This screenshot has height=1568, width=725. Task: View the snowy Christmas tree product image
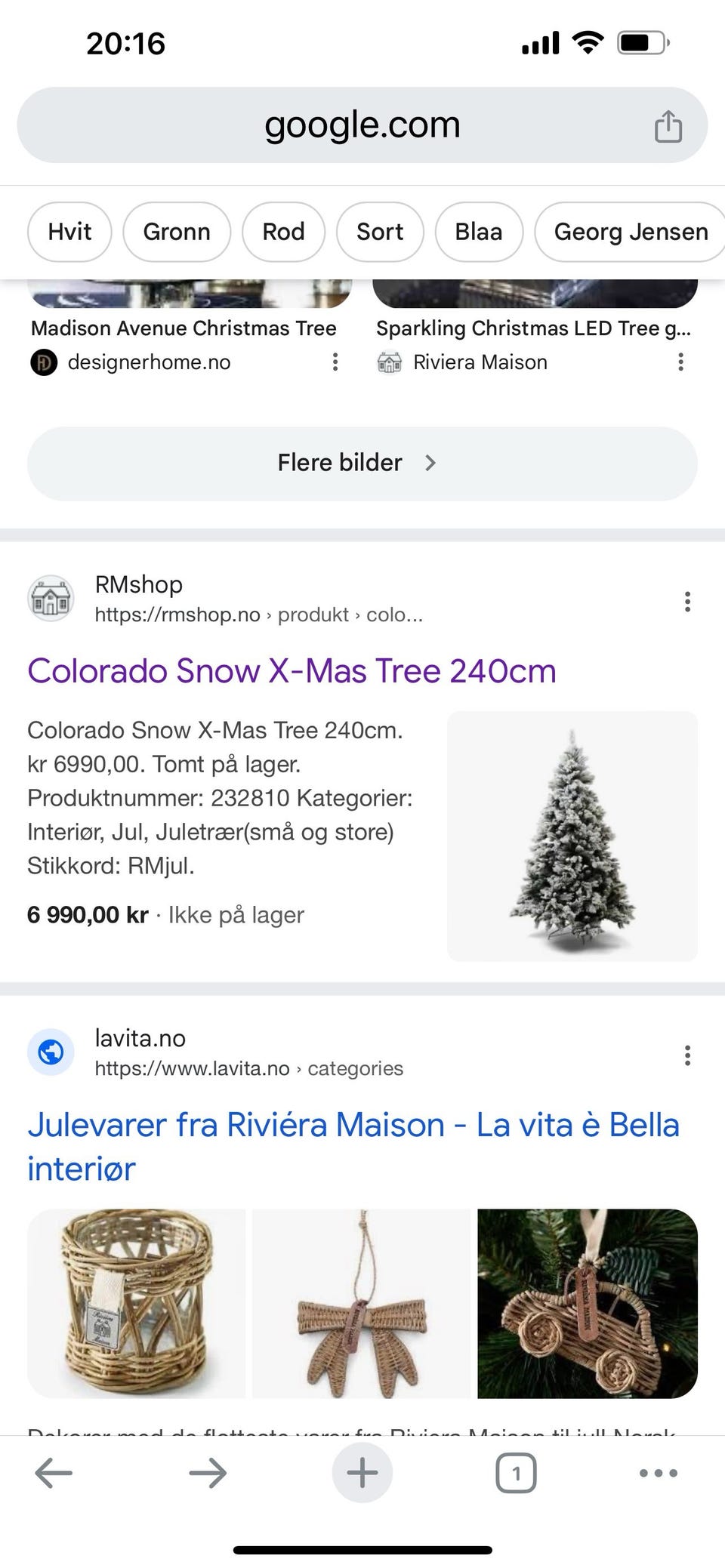572,836
